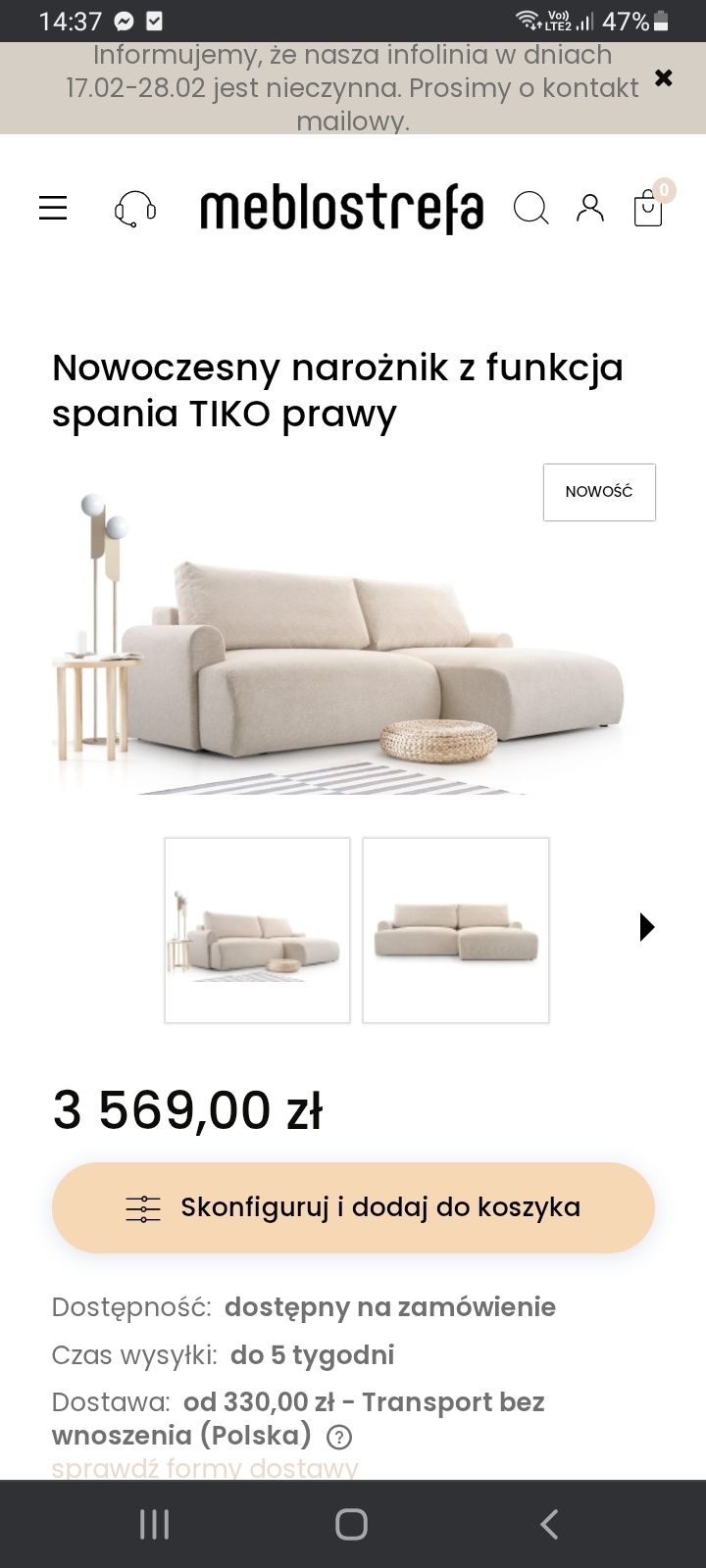The image size is (706, 1568).
Task: Select the first sofa thumbnail with lamp
Action: pos(257,930)
